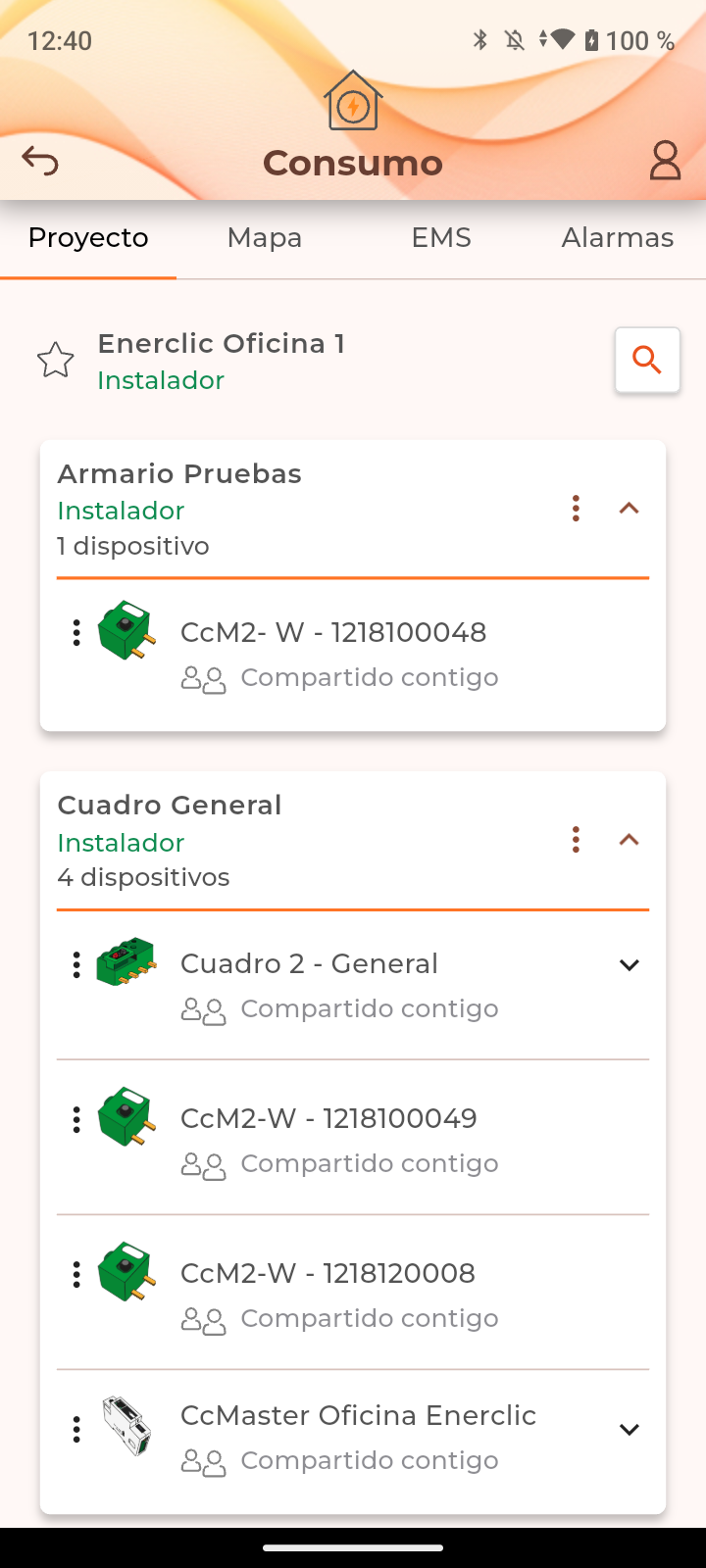
Task: Collapse the Cuadro General section
Action: [630, 840]
